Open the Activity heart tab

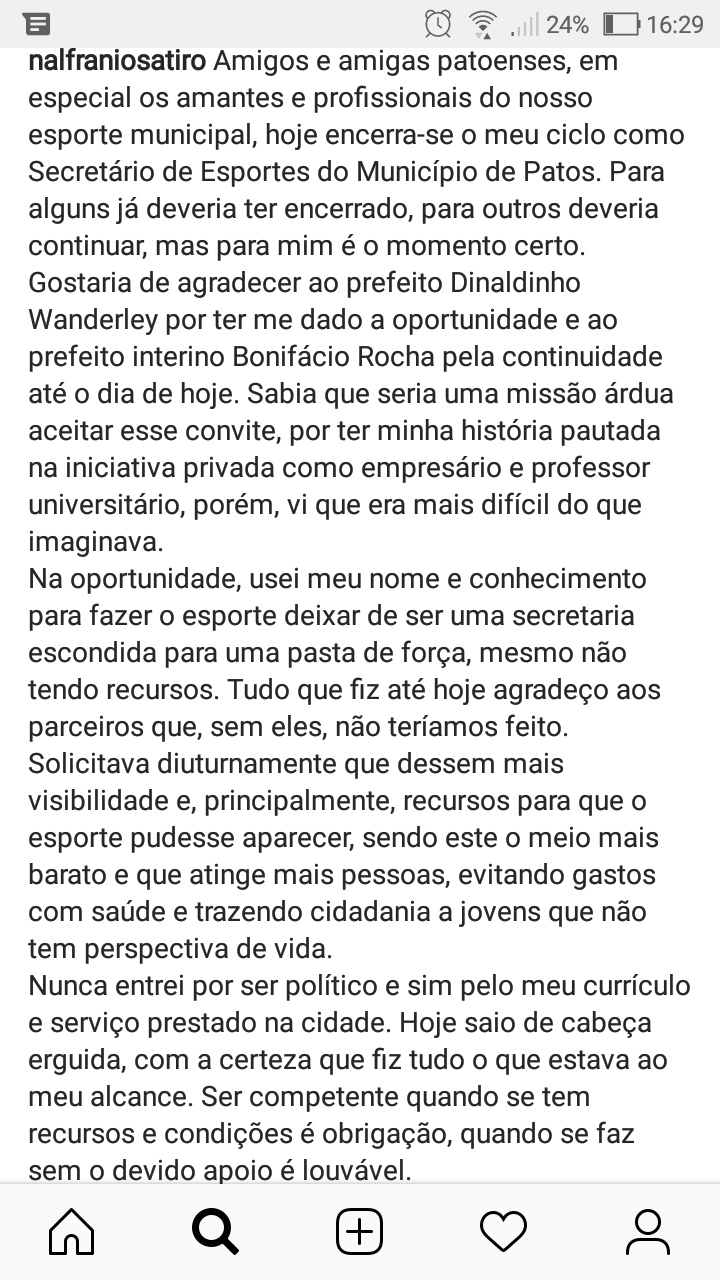503,1232
